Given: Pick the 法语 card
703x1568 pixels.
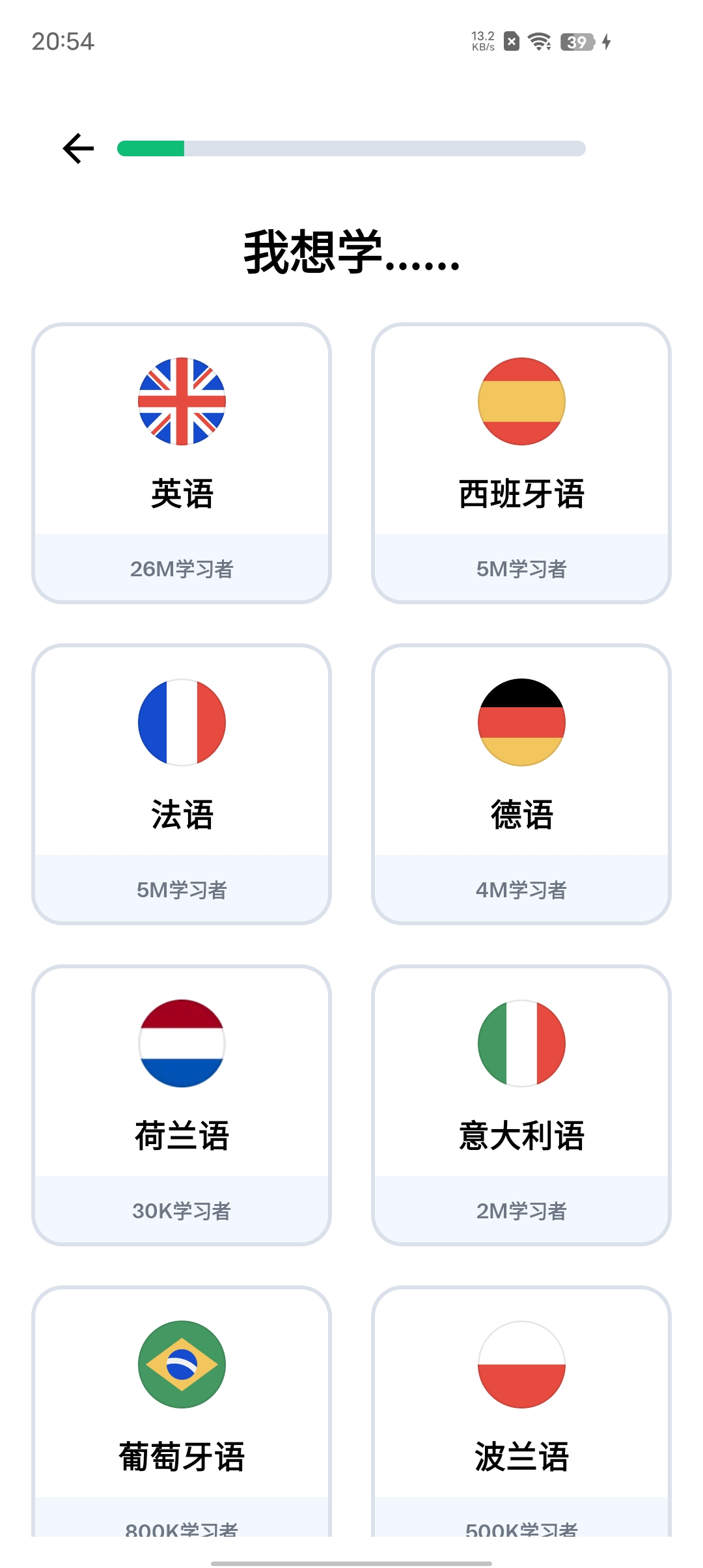Looking at the screenshot, I should [182, 784].
